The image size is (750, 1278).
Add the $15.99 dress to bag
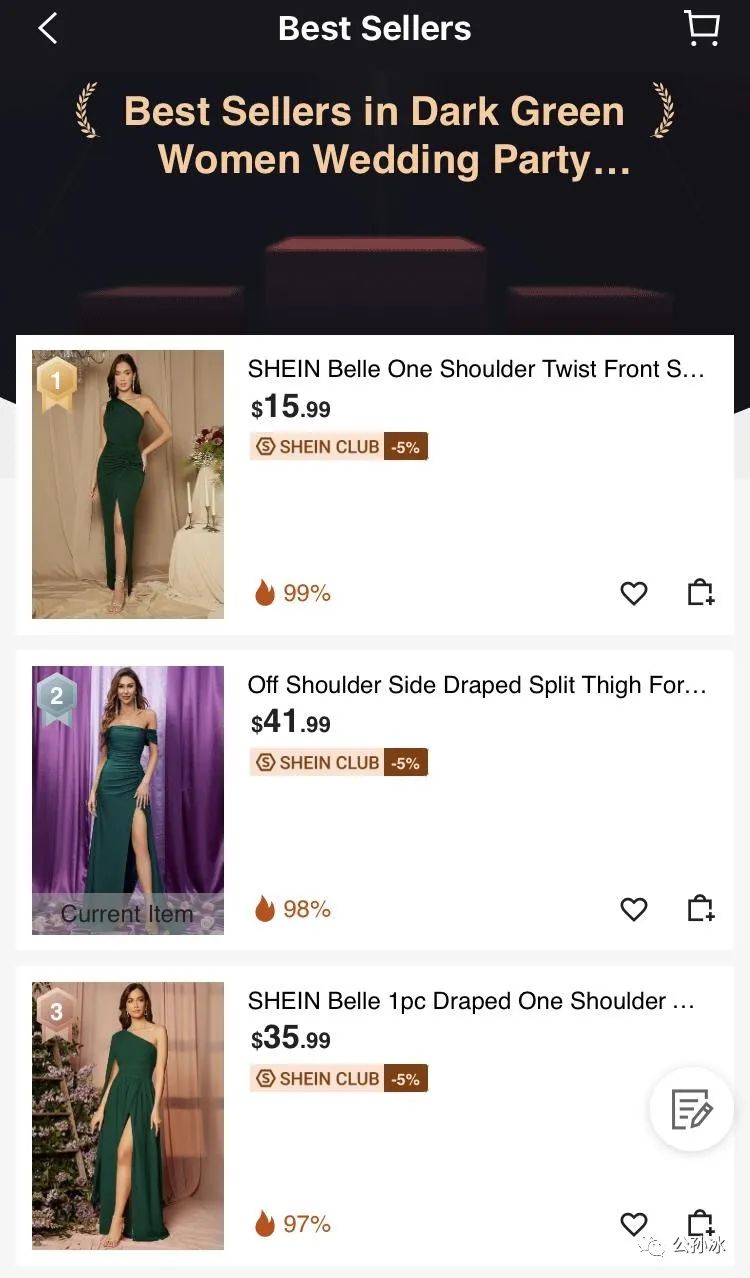(701, 593)
